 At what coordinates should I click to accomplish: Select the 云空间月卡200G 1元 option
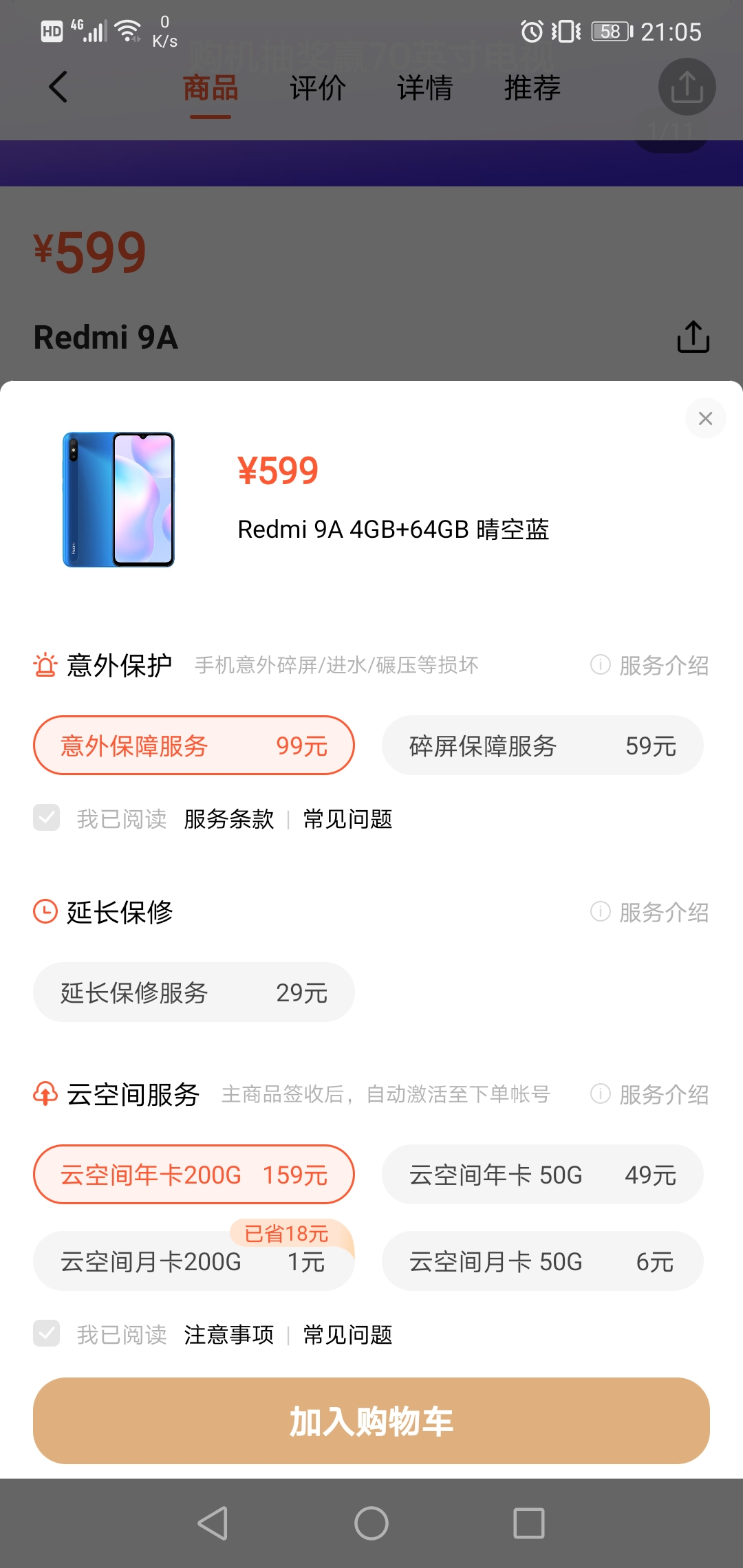click(x=194, y=1261)
